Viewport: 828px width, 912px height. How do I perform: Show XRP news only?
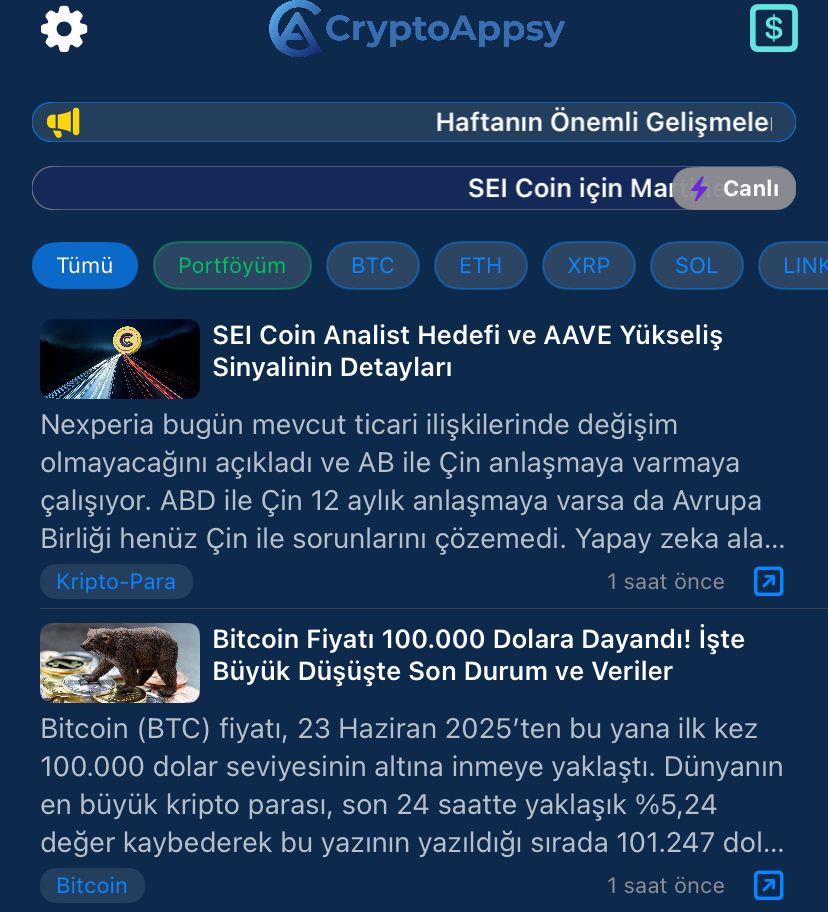tap(588, 265)
